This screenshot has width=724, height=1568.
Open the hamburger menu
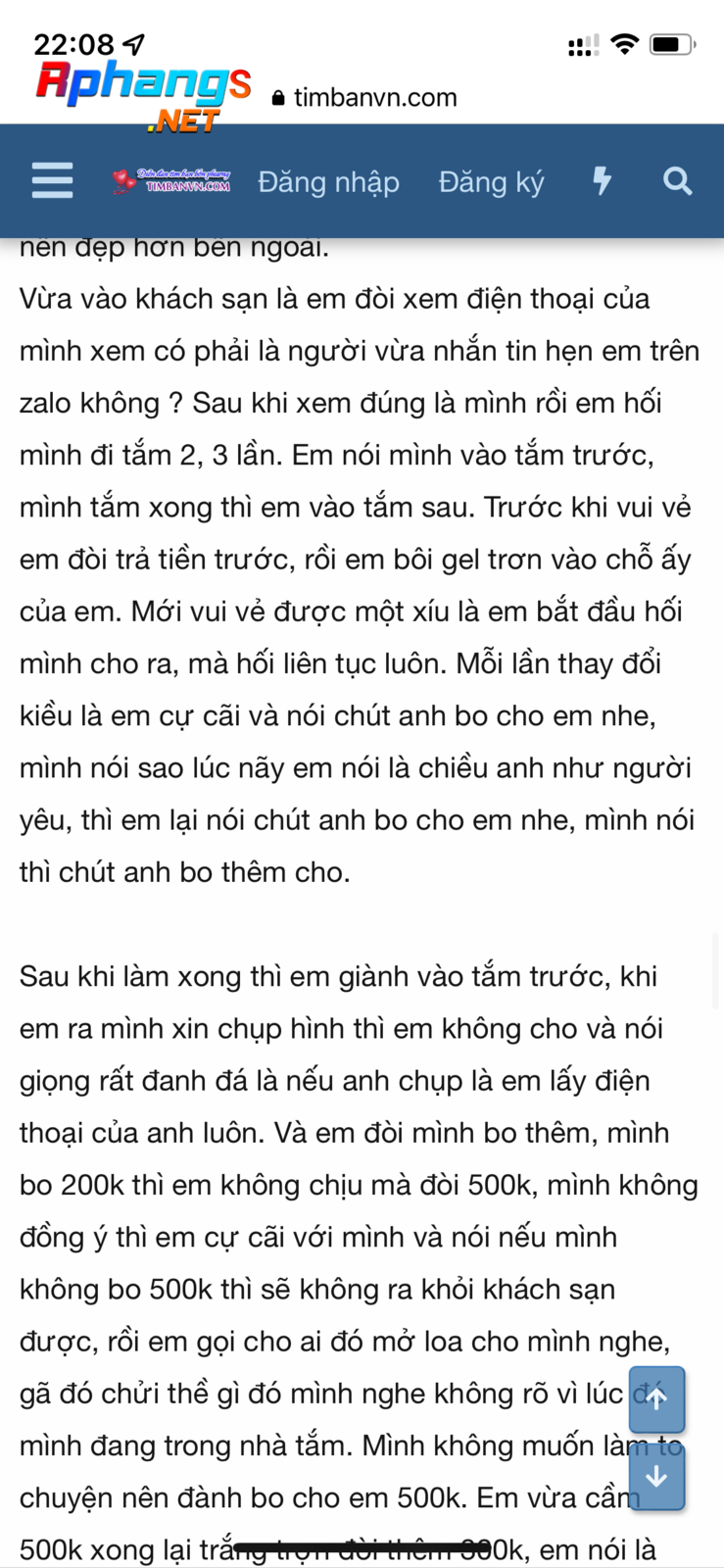pos(52,181)
